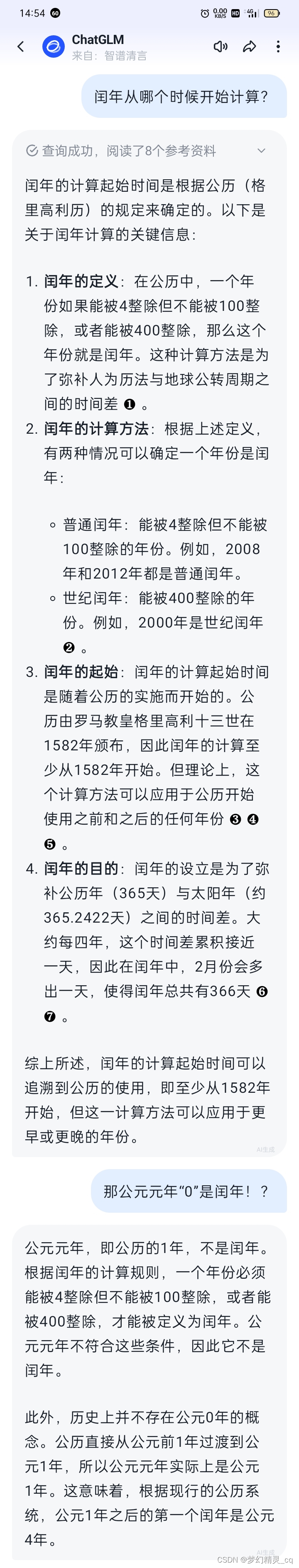The width and height of the screenshot is (299, 1568).
Task: Open the three-dot overflow menu
Action: click(x=278, y=46)
